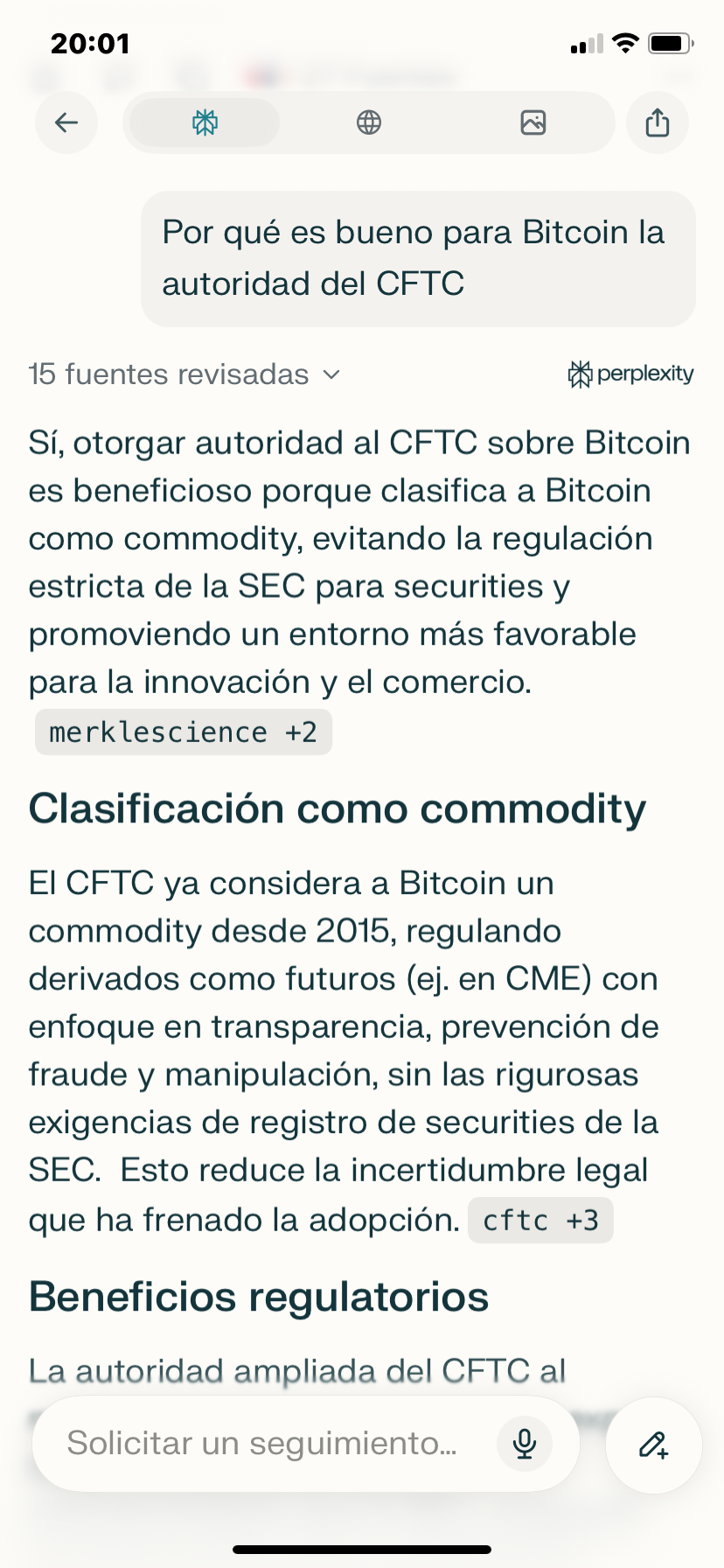
Task: Share this thread
Action: (658, 122)
